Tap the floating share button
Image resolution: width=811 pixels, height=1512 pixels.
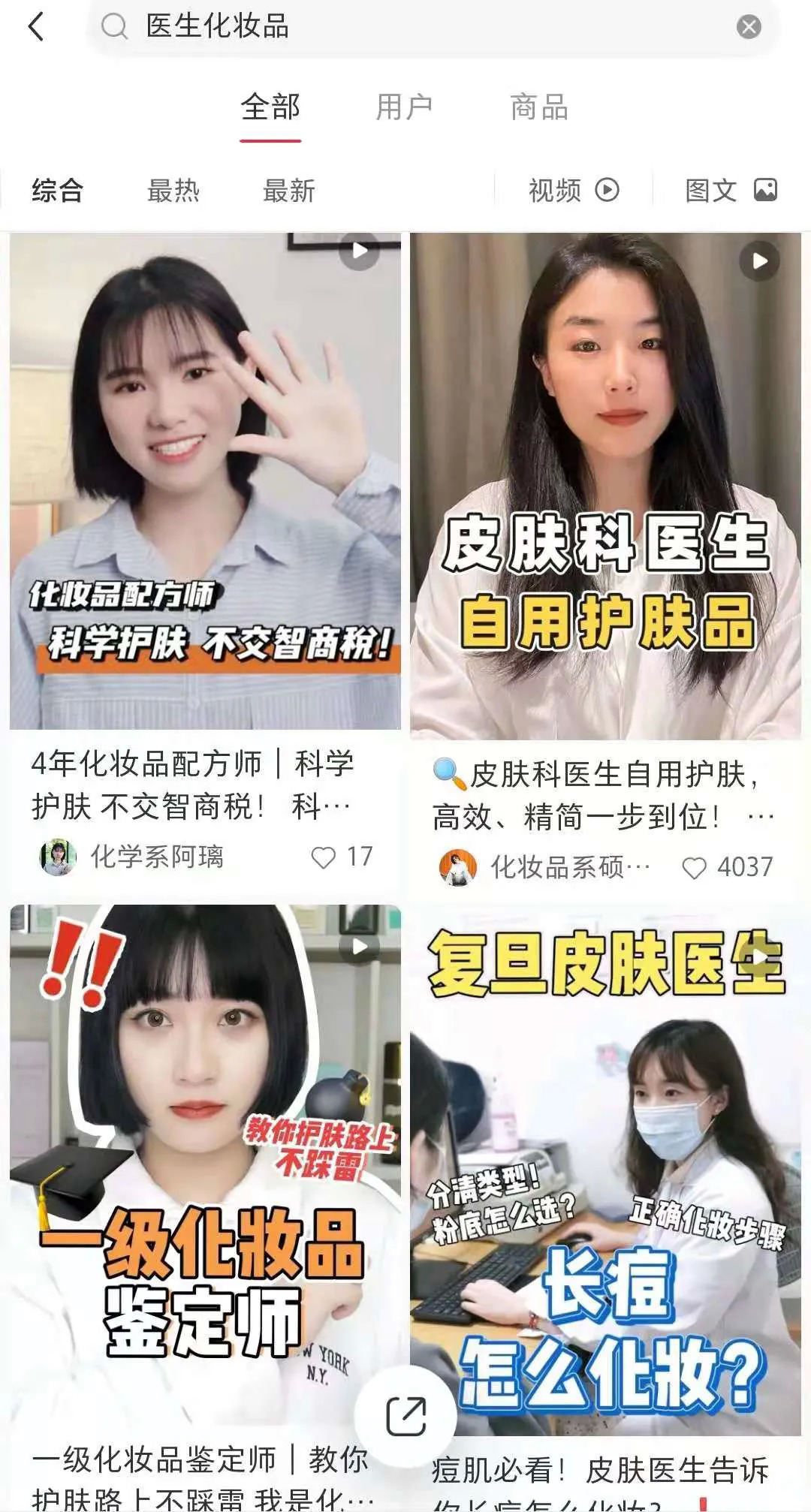pos(405,1417)
